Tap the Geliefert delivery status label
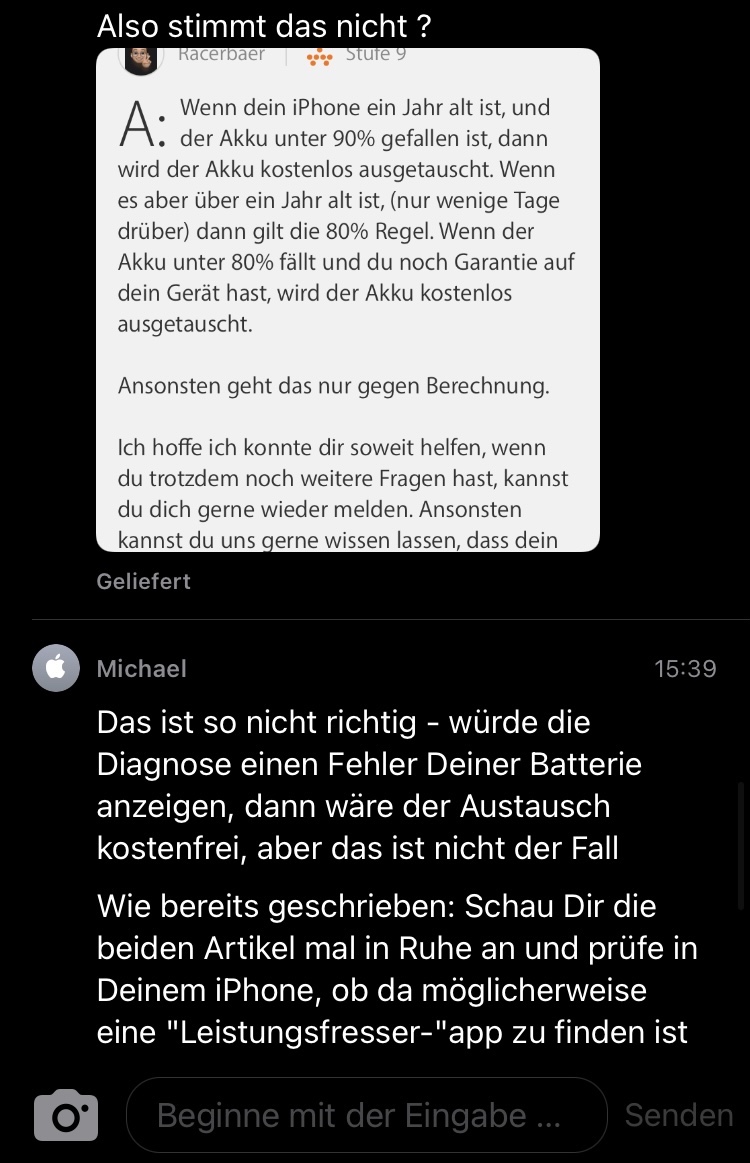The height and width of the screenshot is (1163, 750). [143, 581]
